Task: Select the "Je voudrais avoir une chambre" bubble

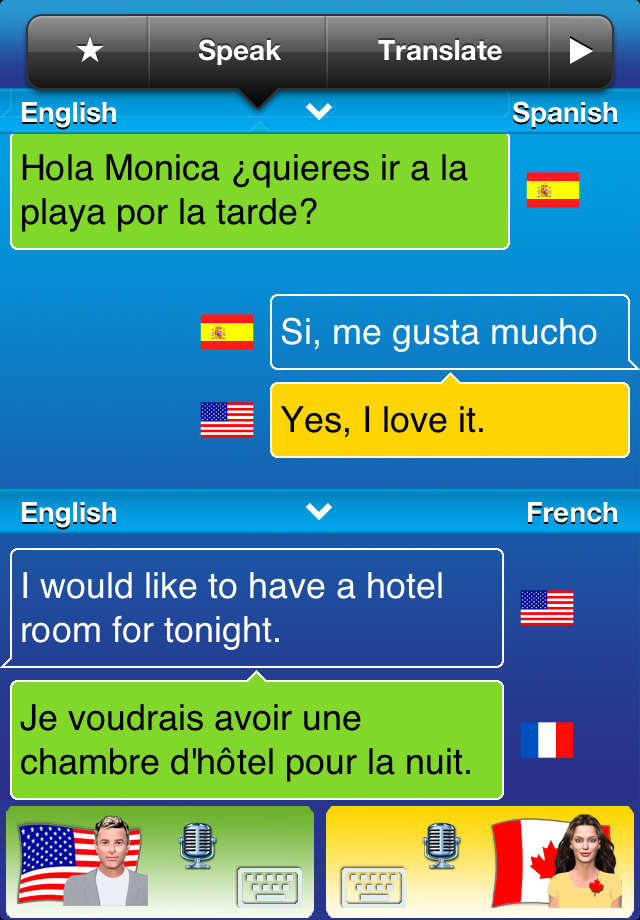Action: [x=256, y=740]
